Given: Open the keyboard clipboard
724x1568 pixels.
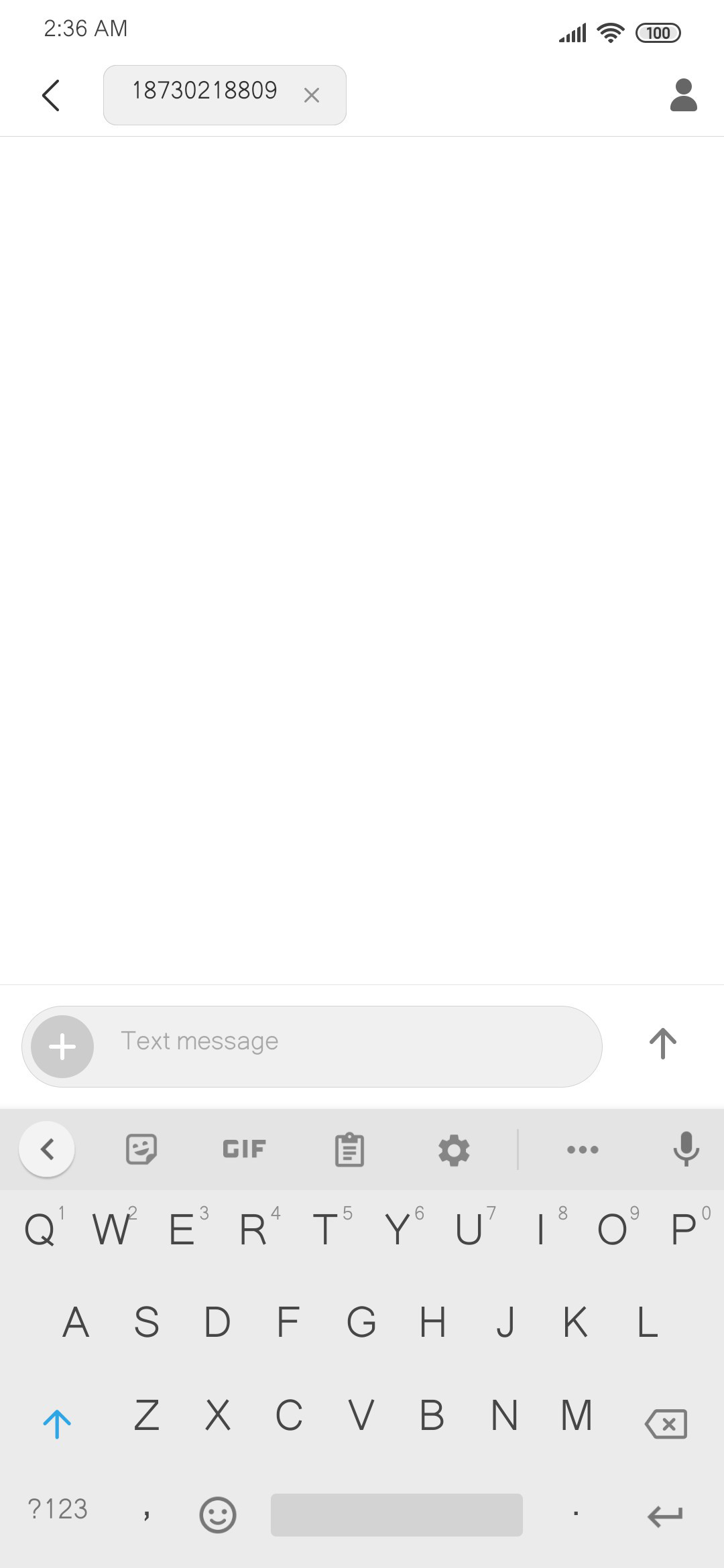Looking at the screenshot, I should (x=349, y=1149).
